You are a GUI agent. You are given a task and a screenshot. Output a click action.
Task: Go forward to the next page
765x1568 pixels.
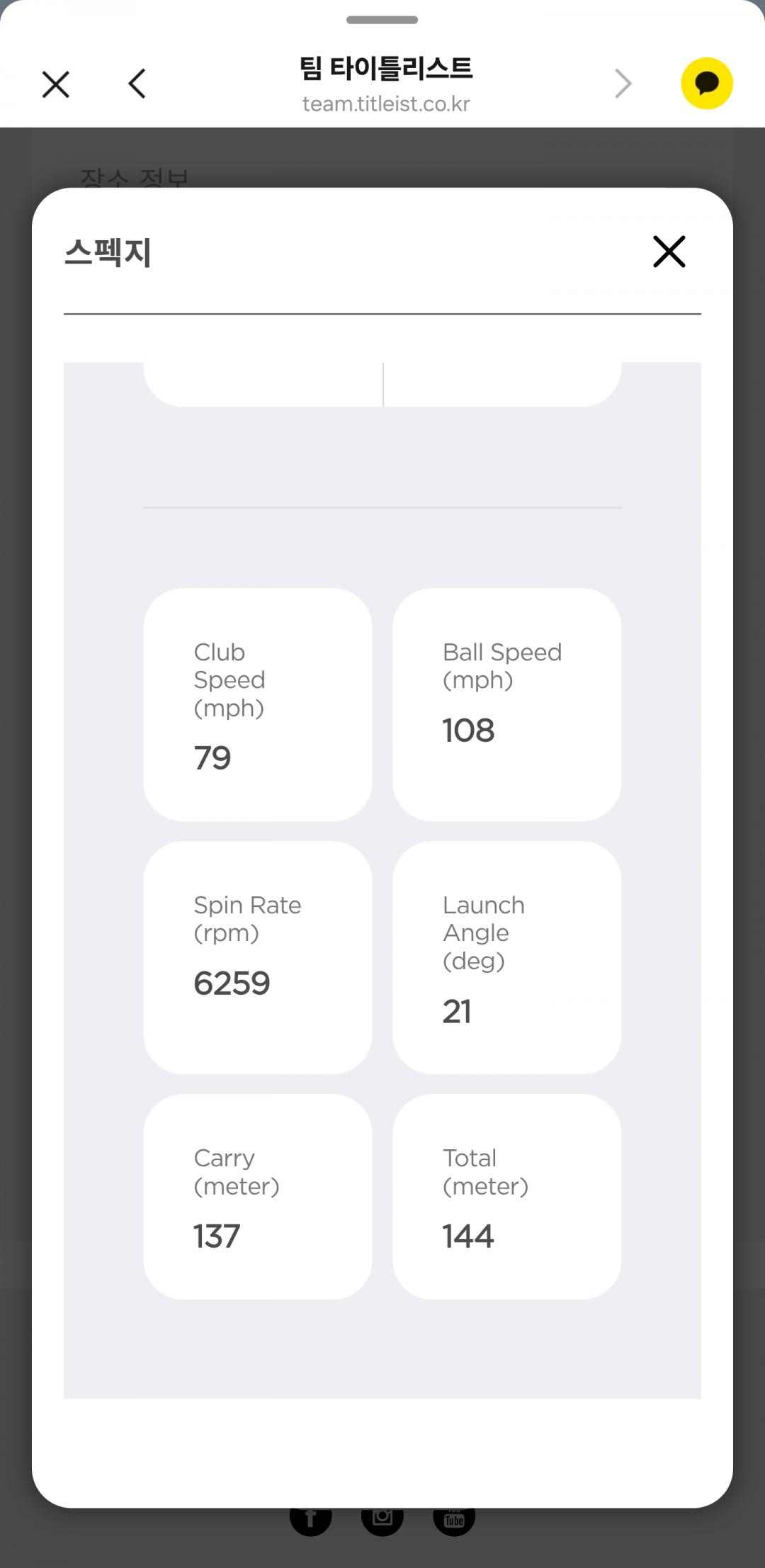tap(623, 84)
